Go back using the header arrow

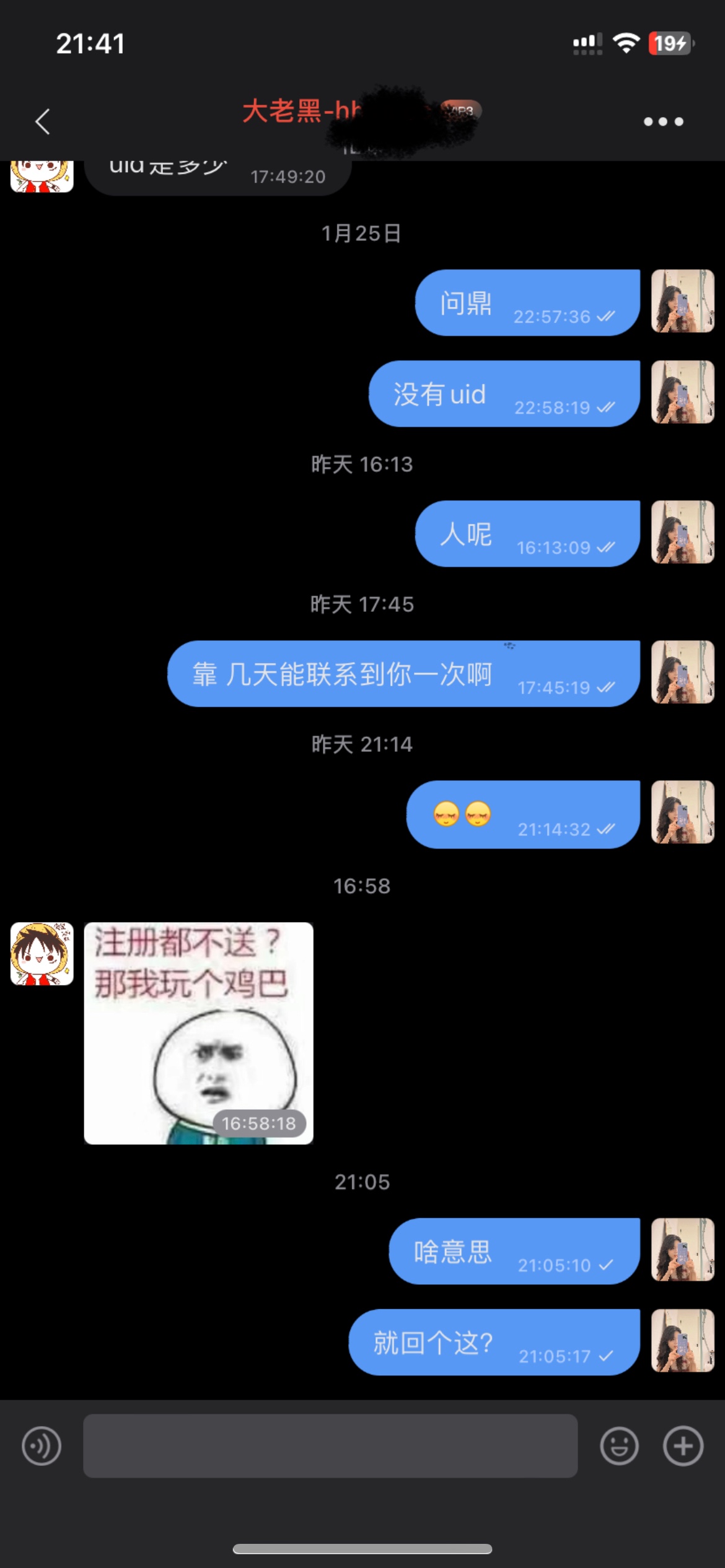tap(42, 121)
